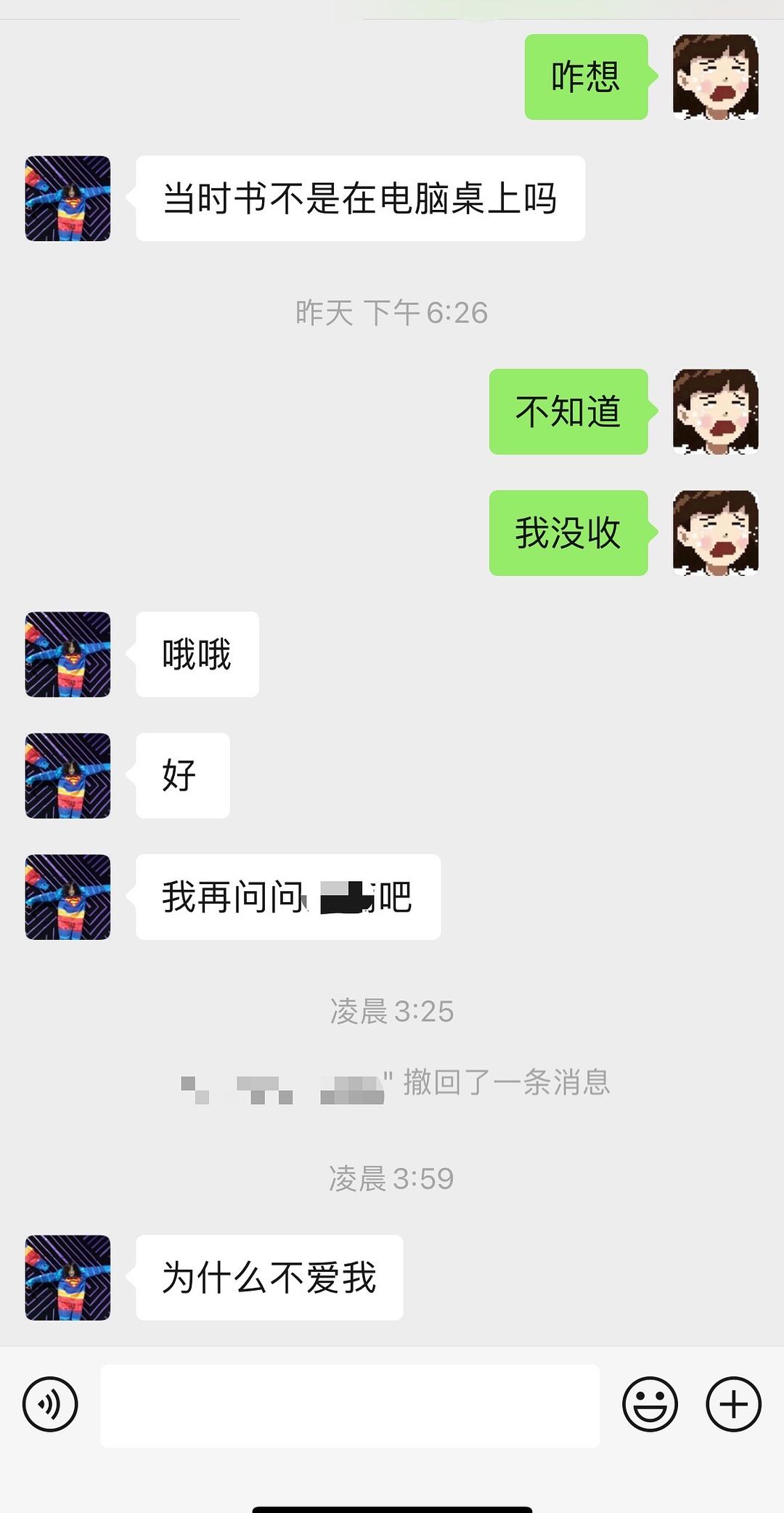Open sender's avatar beside 为什么不爱我
The image size is (784, 1513).
(x=68, y=1278)
